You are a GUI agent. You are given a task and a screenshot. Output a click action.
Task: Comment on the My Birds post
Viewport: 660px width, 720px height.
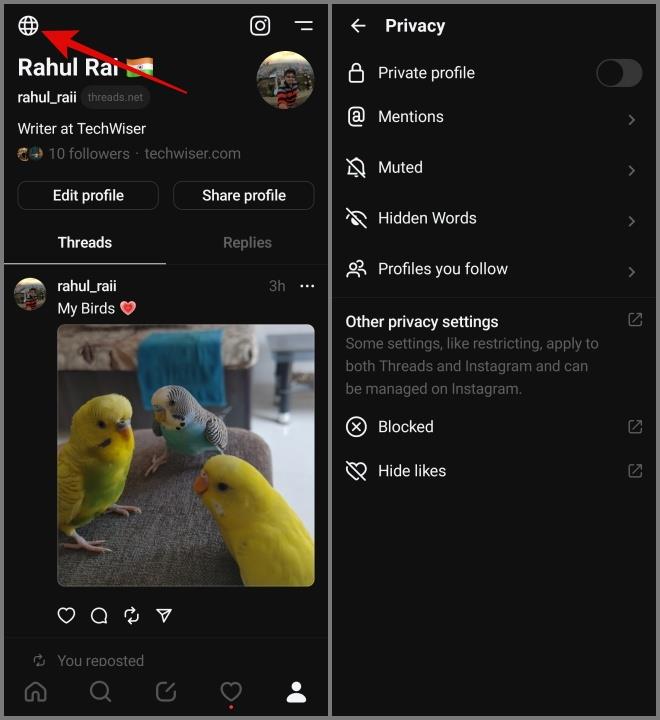[99, 616]
